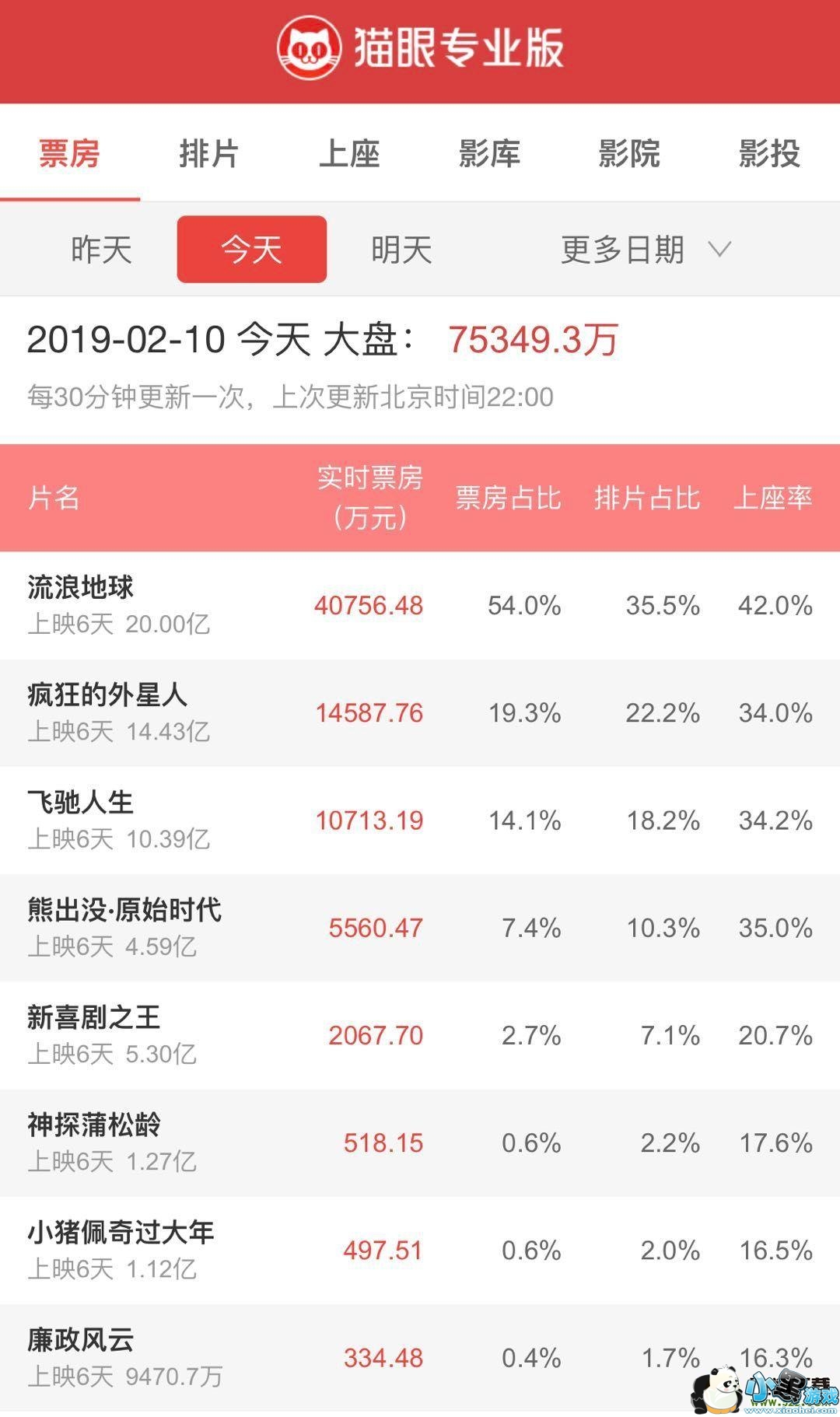840x1417 pixels.
Task: Select the 票房 tab
Action: [69, 153]
